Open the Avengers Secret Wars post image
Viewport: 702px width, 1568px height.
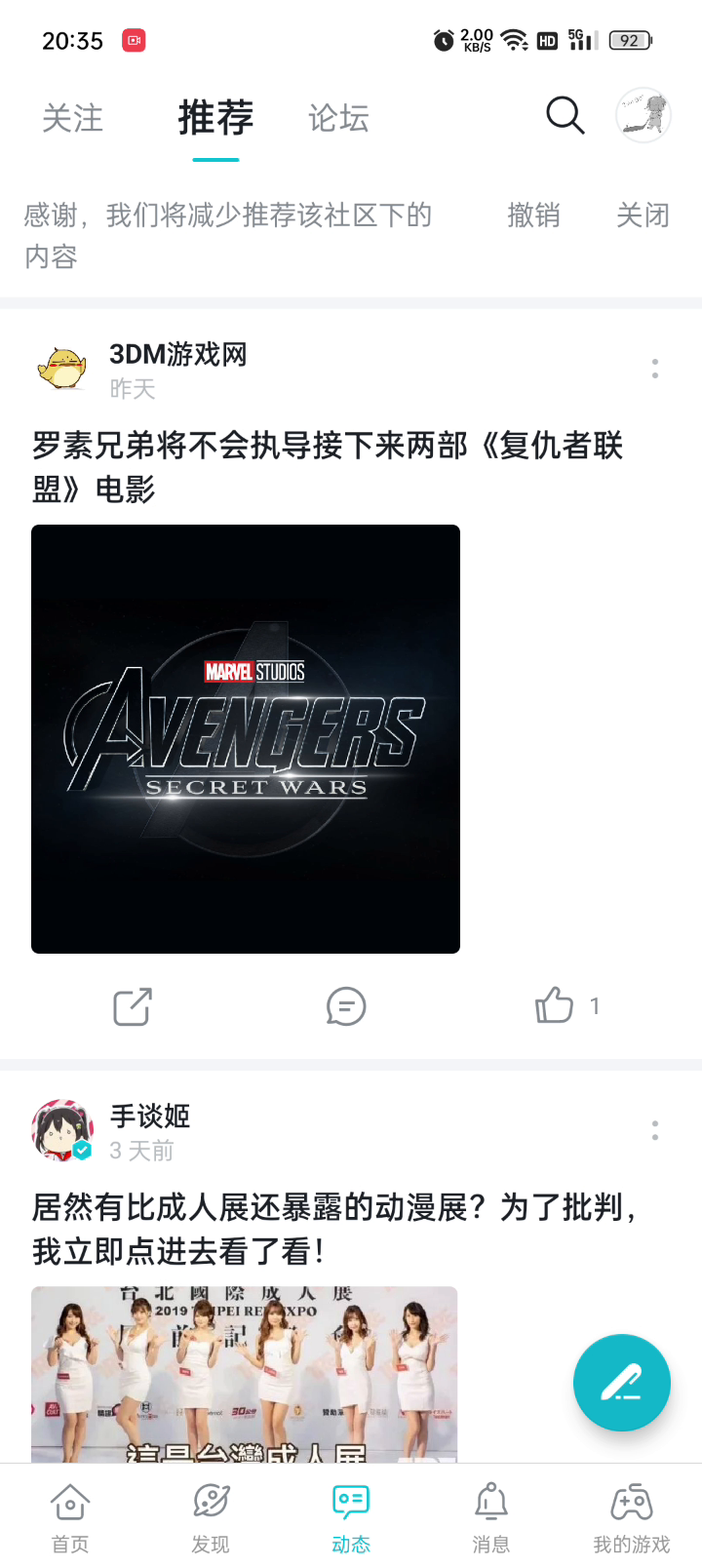pyautogui.click(x=246, y=739)
